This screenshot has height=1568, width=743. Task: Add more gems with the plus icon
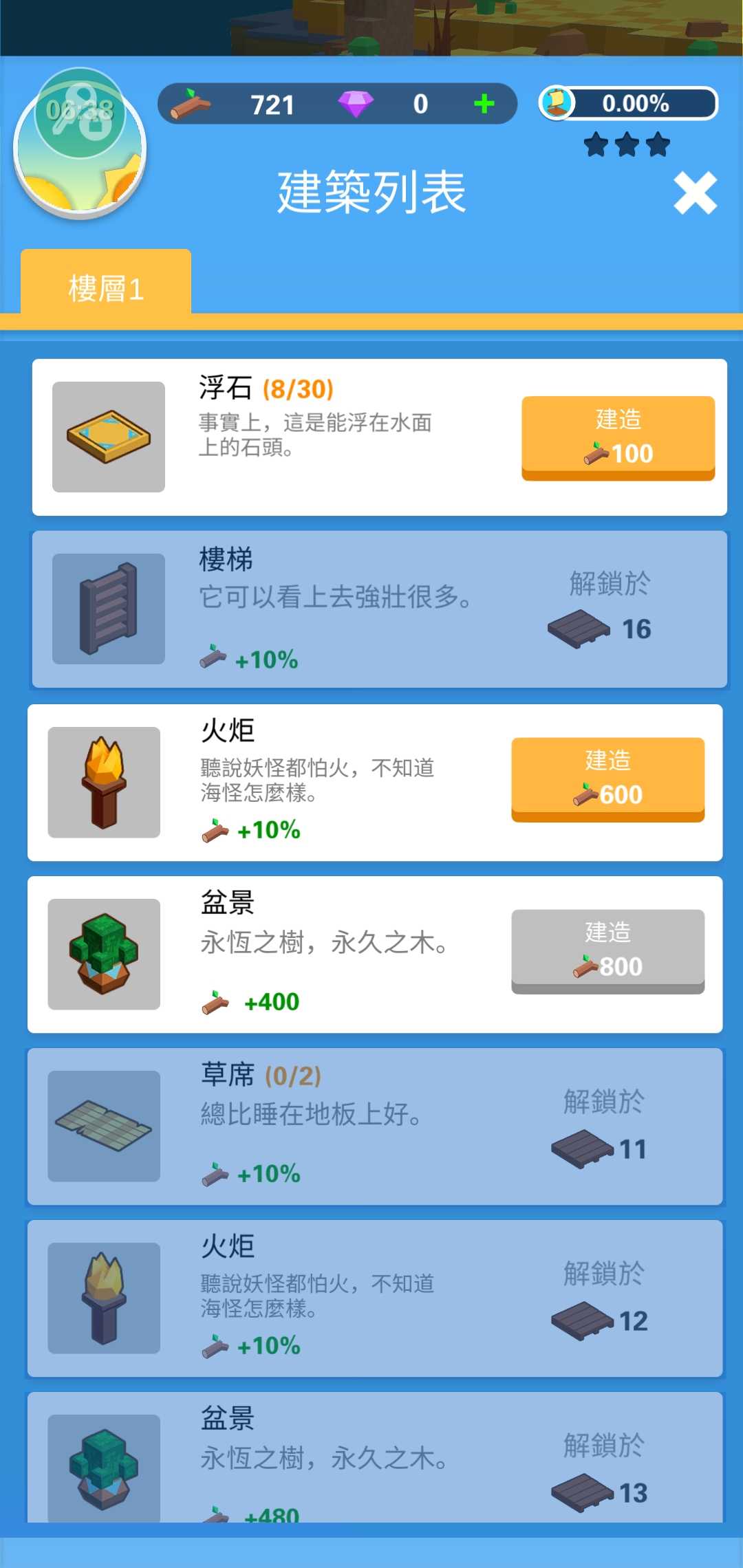pos(484,104)
